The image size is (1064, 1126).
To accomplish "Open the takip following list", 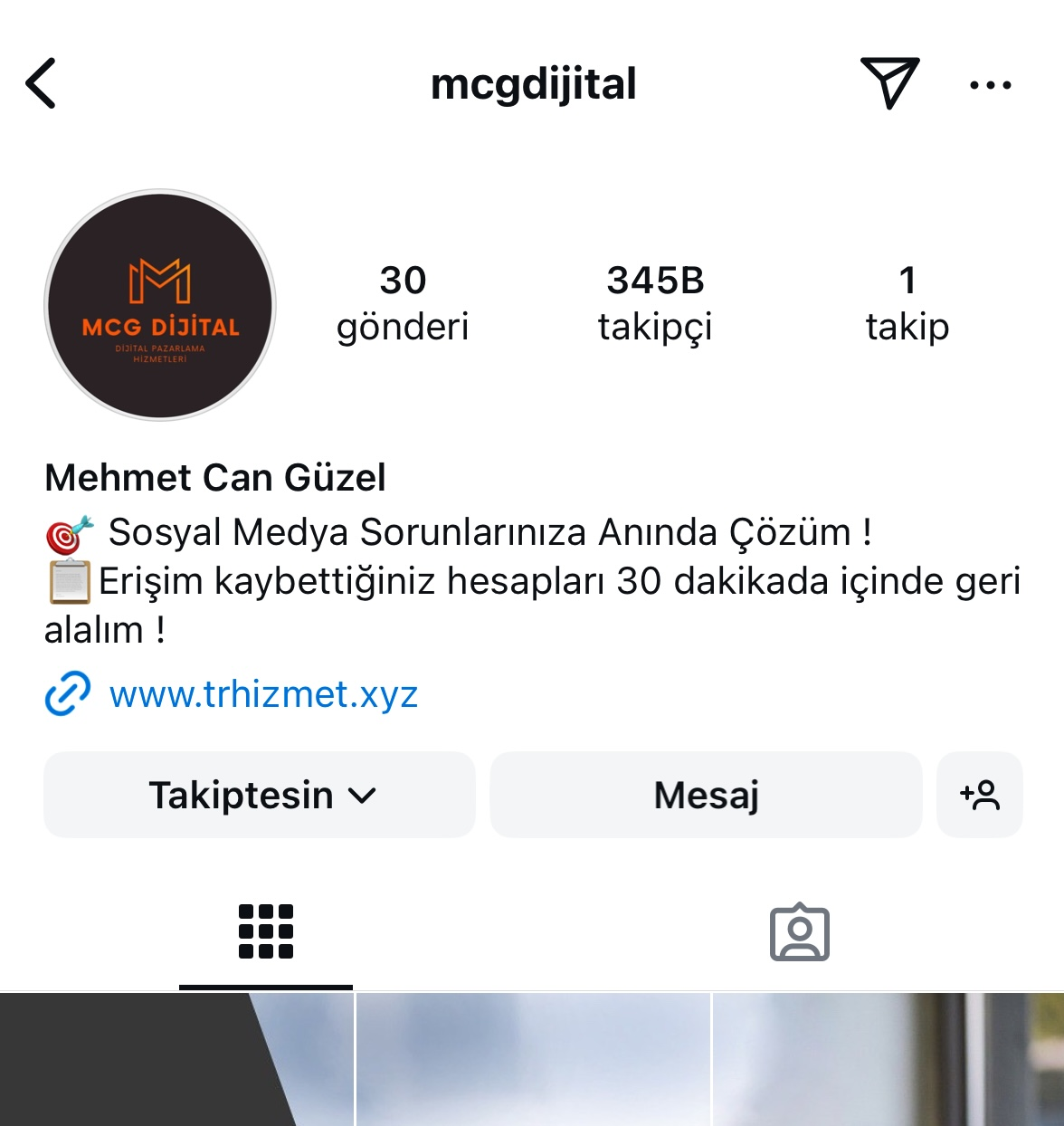I will tap(907, 303).
